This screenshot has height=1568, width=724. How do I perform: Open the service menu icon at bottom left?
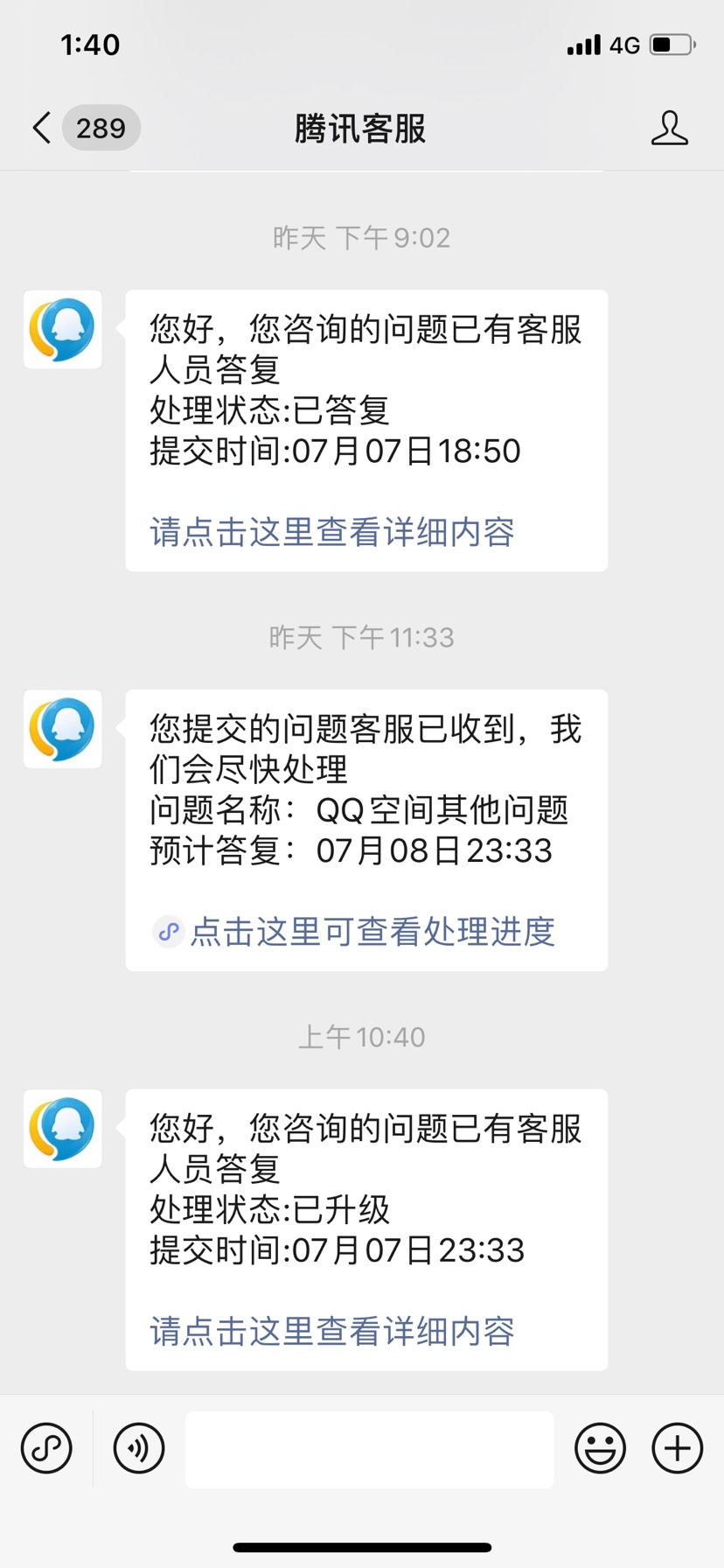46,1449
